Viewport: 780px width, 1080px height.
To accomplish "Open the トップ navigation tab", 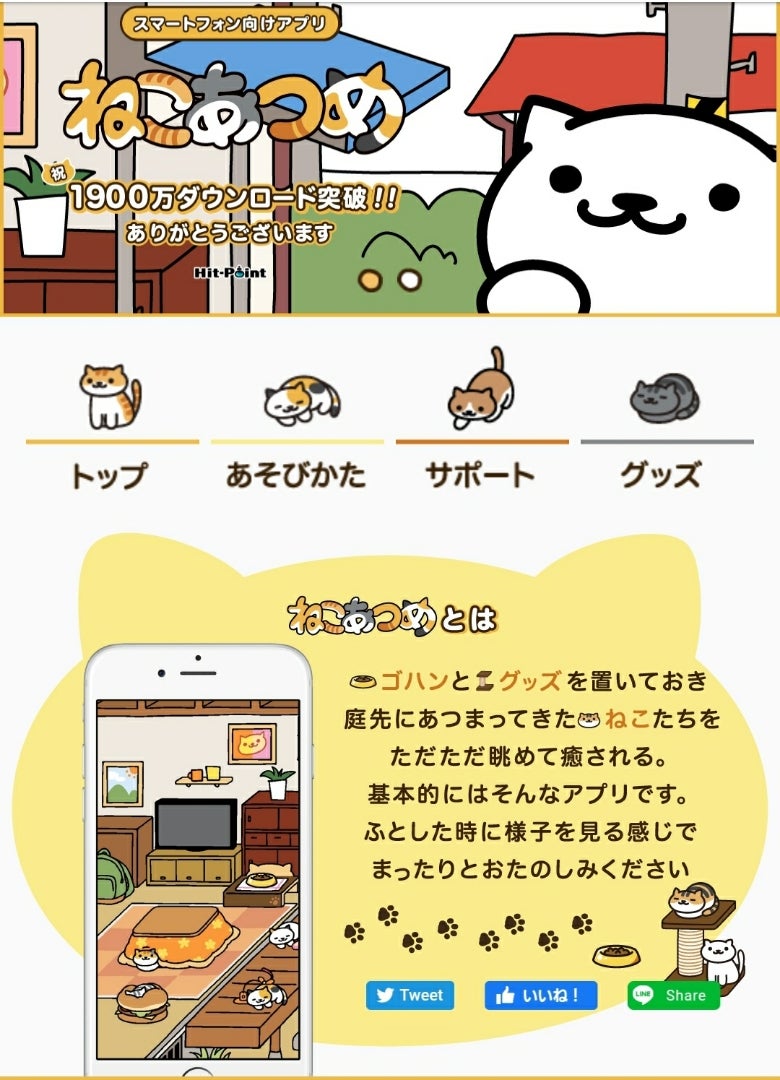I will click(x=111, y=474).
